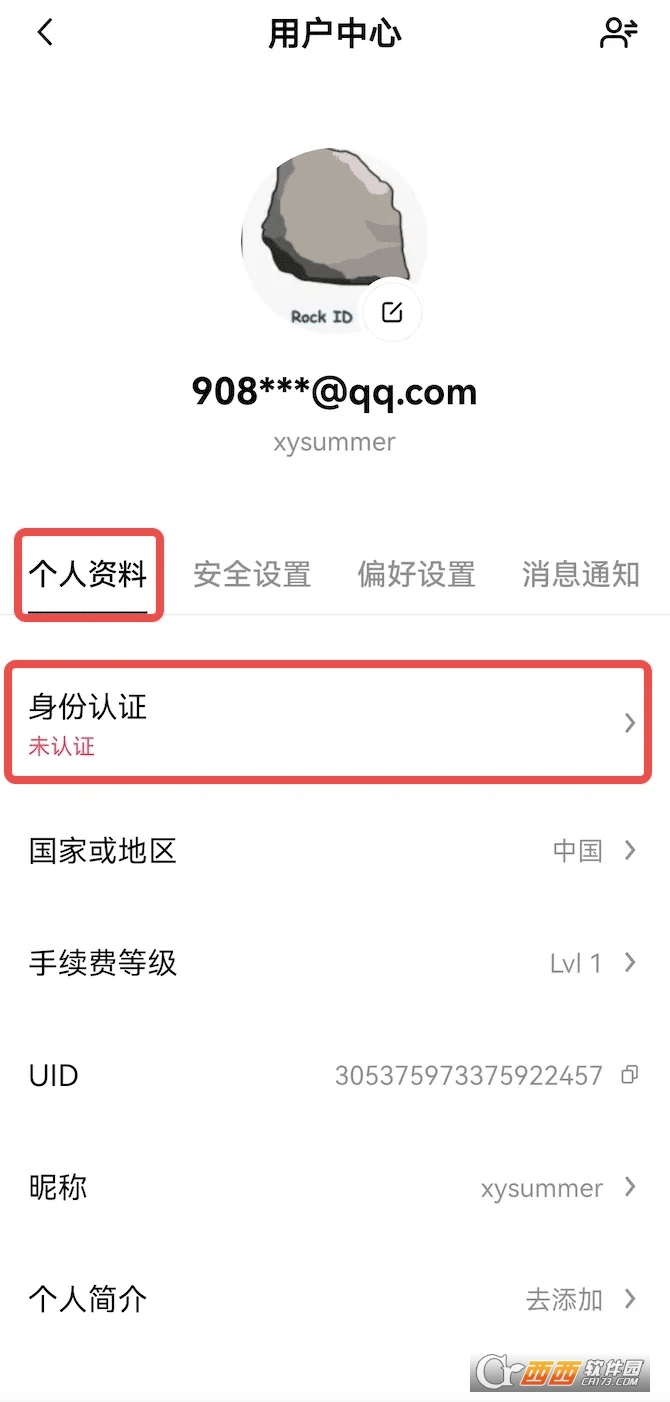Open the 国家或地区 setting
Image resolution: width=670 pixels, height=1402 pixels.
tap(330, 851)
